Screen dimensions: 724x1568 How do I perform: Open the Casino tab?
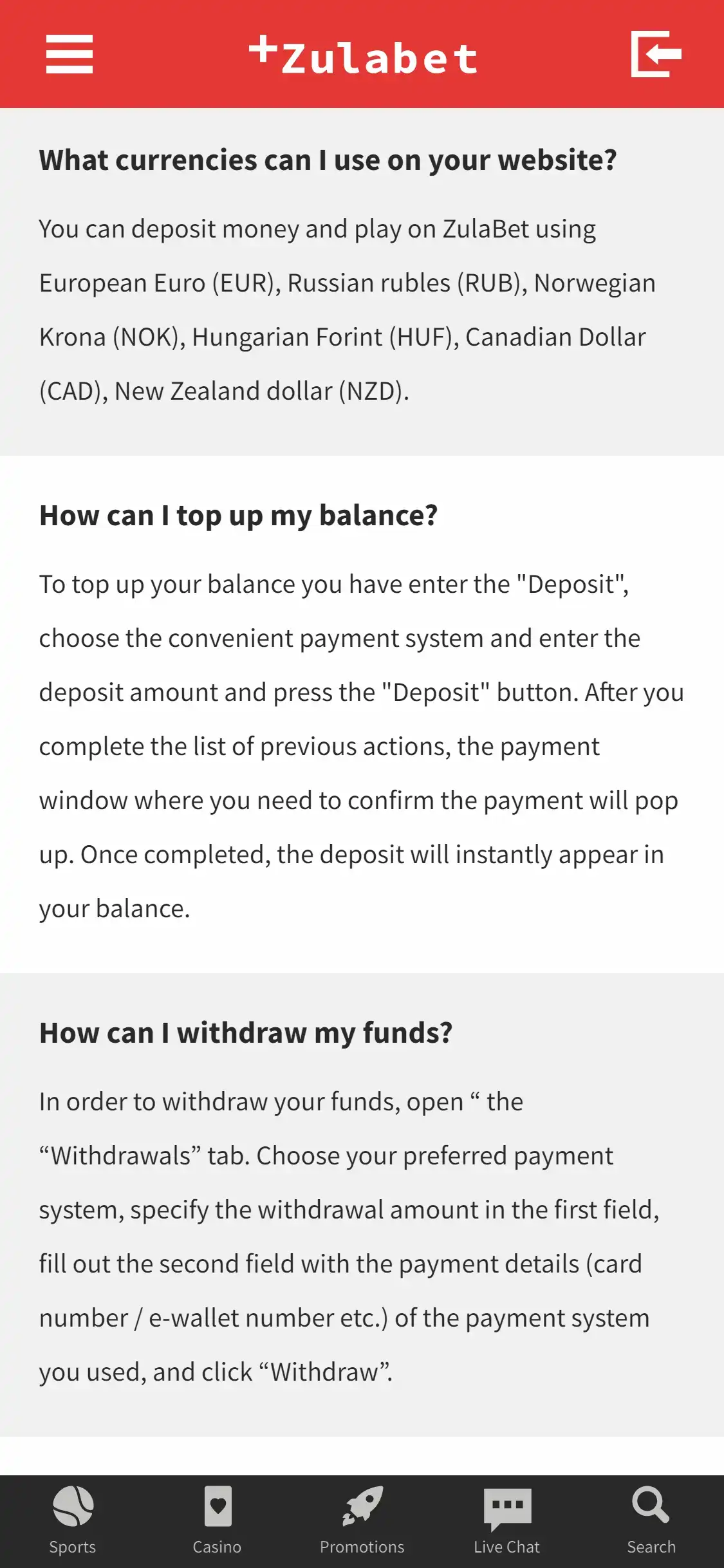point(218,1520)
